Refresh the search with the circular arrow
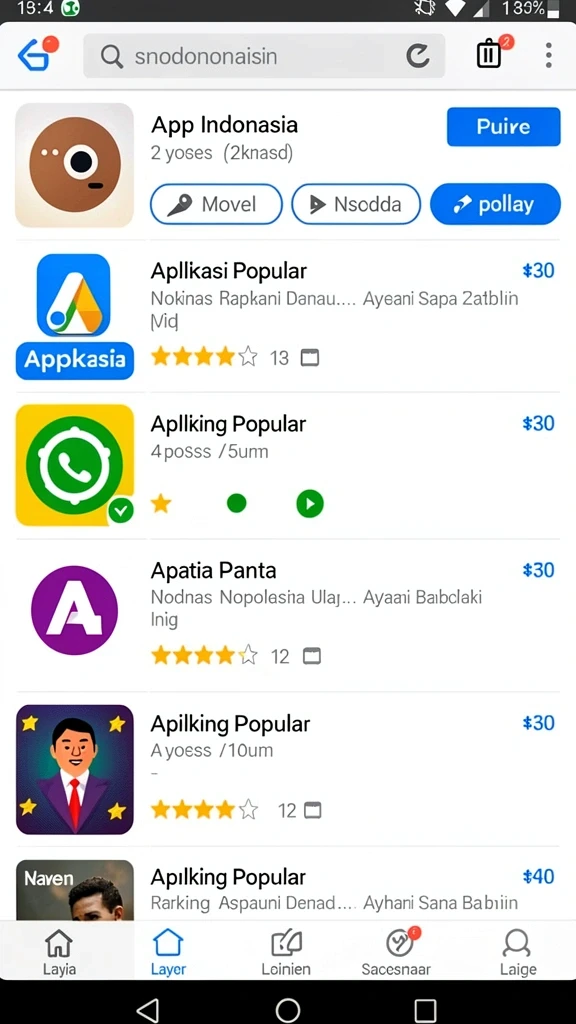576x1024 pixels. pyautogui.click(x=418, y=56)
